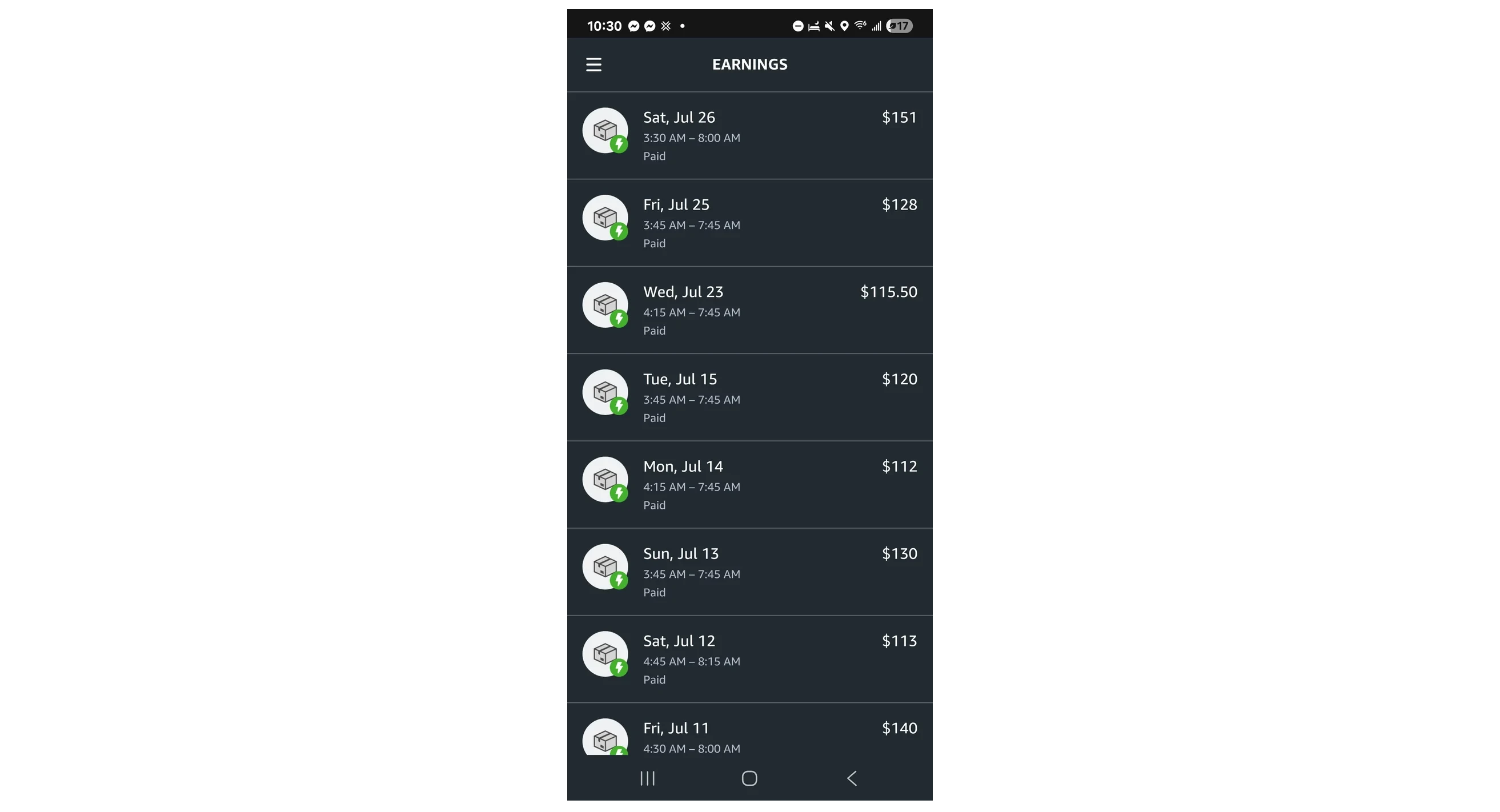Image resolution: width=1500 pixels, height=812 pixels.
Task: Tap the system home button
Action: click(x=749, y=778)
